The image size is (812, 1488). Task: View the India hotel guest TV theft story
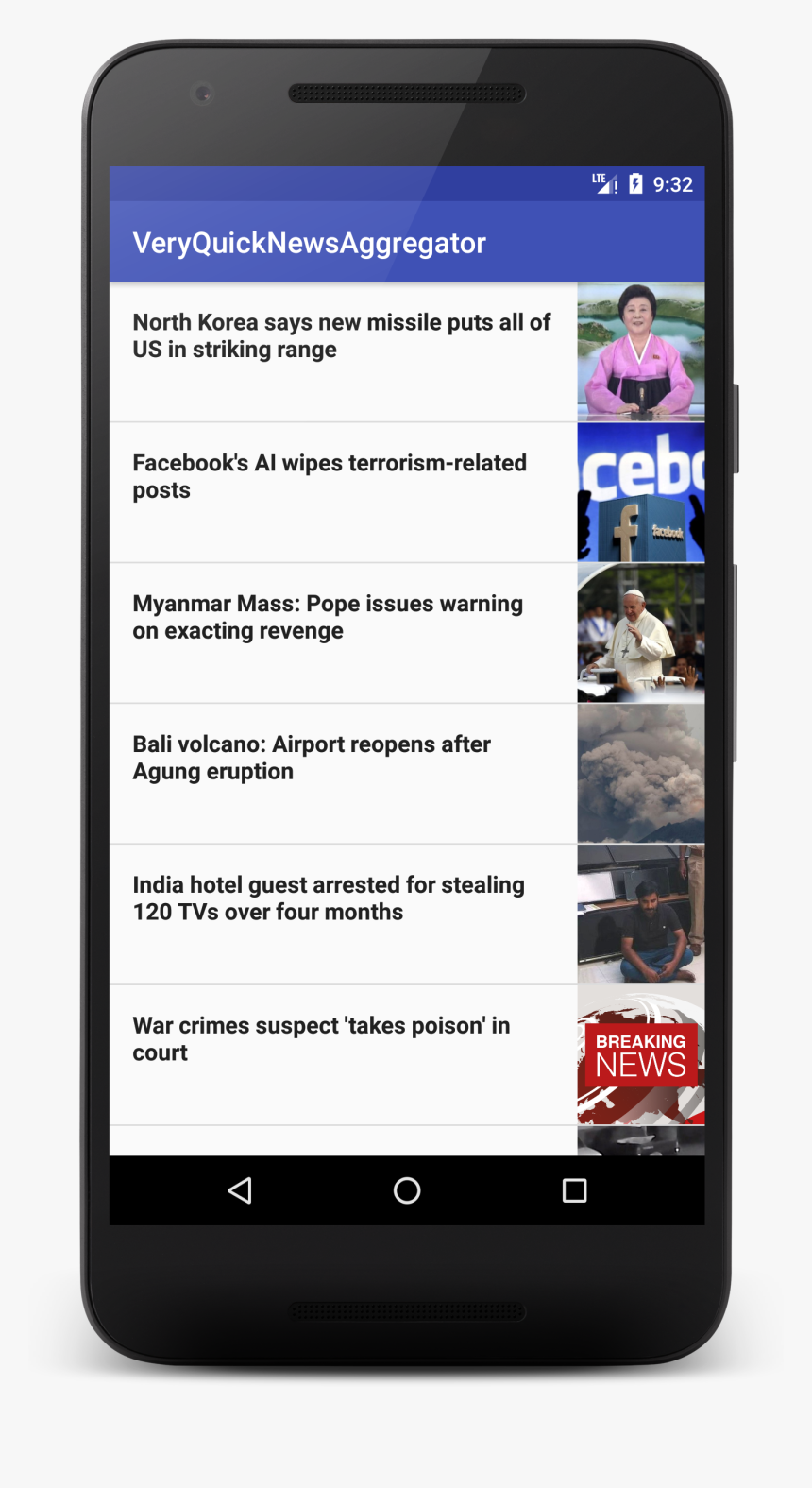(329, 898)
